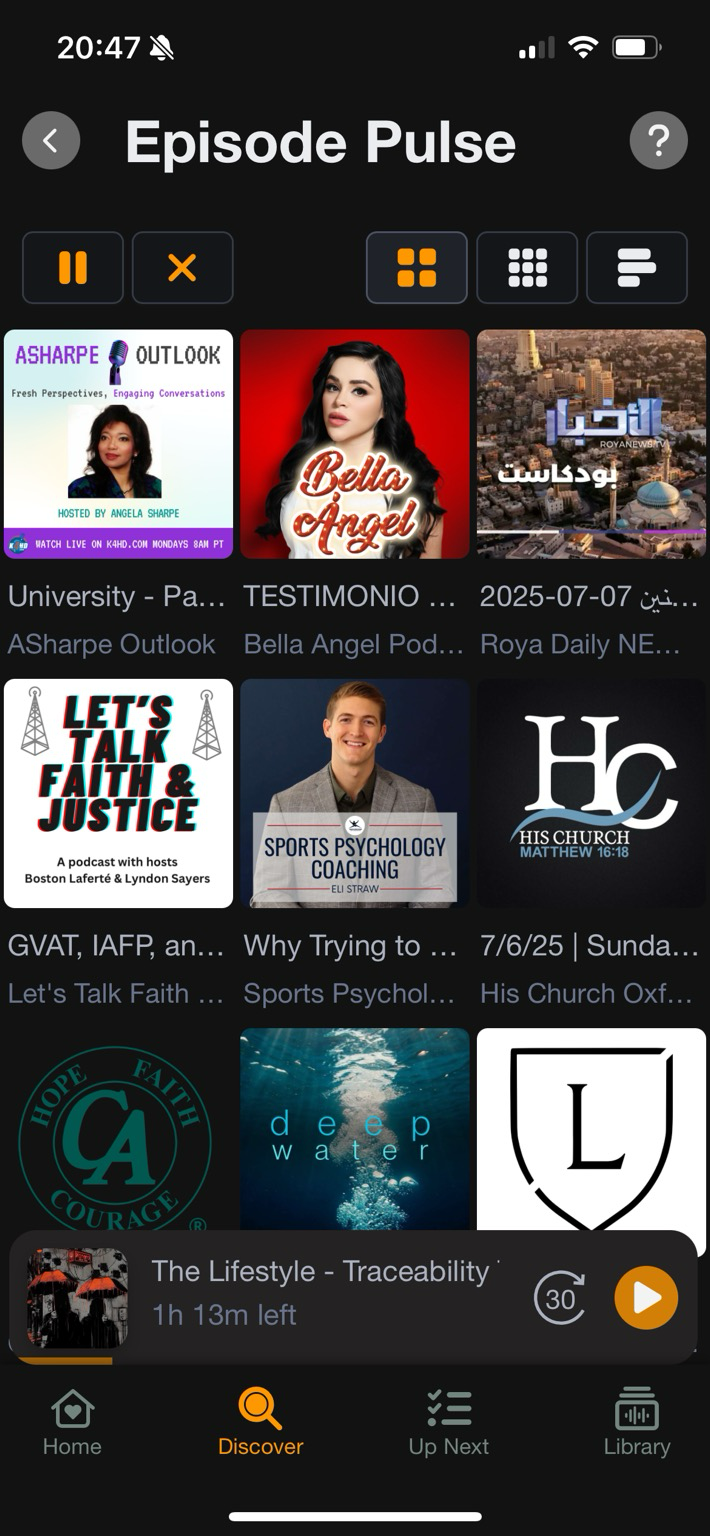Switch to the Up Next tab
Viewport: 710px width, 1536px height.
[449, 1422]
